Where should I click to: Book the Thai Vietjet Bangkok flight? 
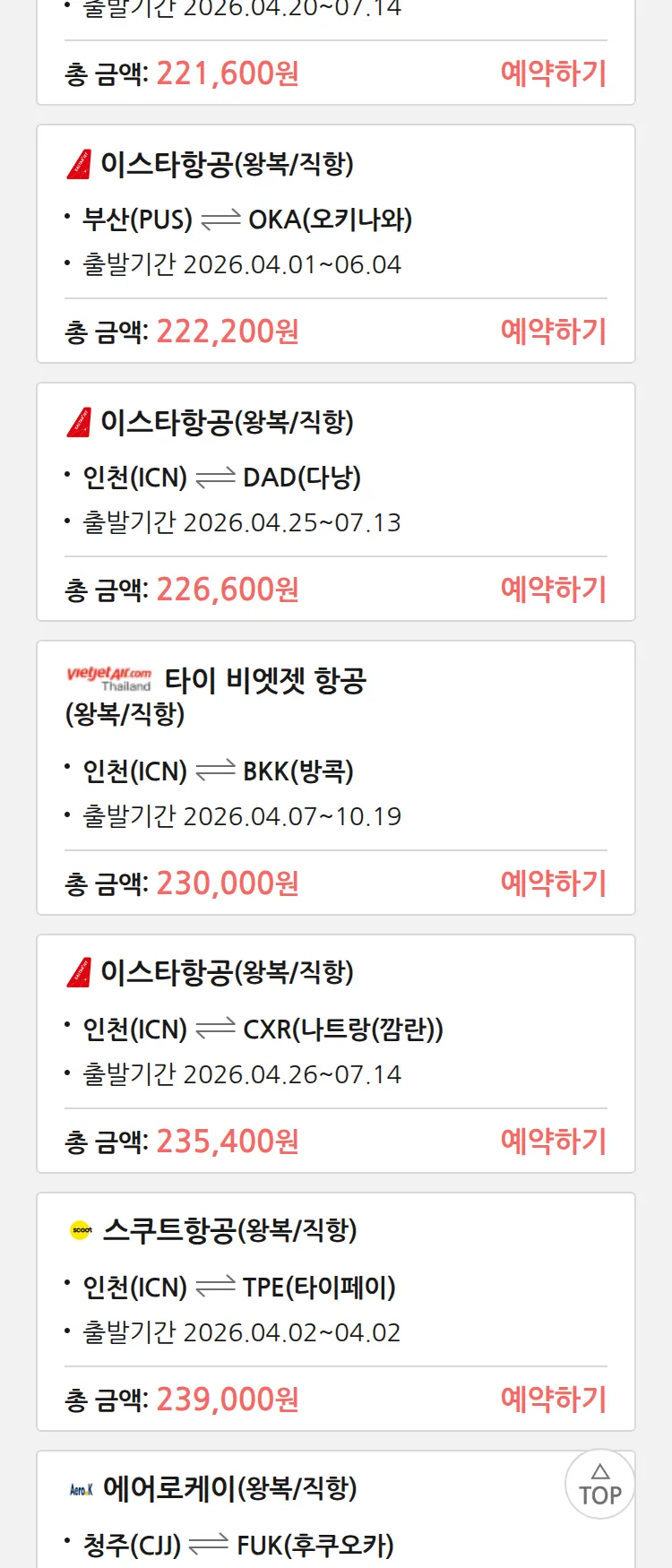(x=553, y=883)
